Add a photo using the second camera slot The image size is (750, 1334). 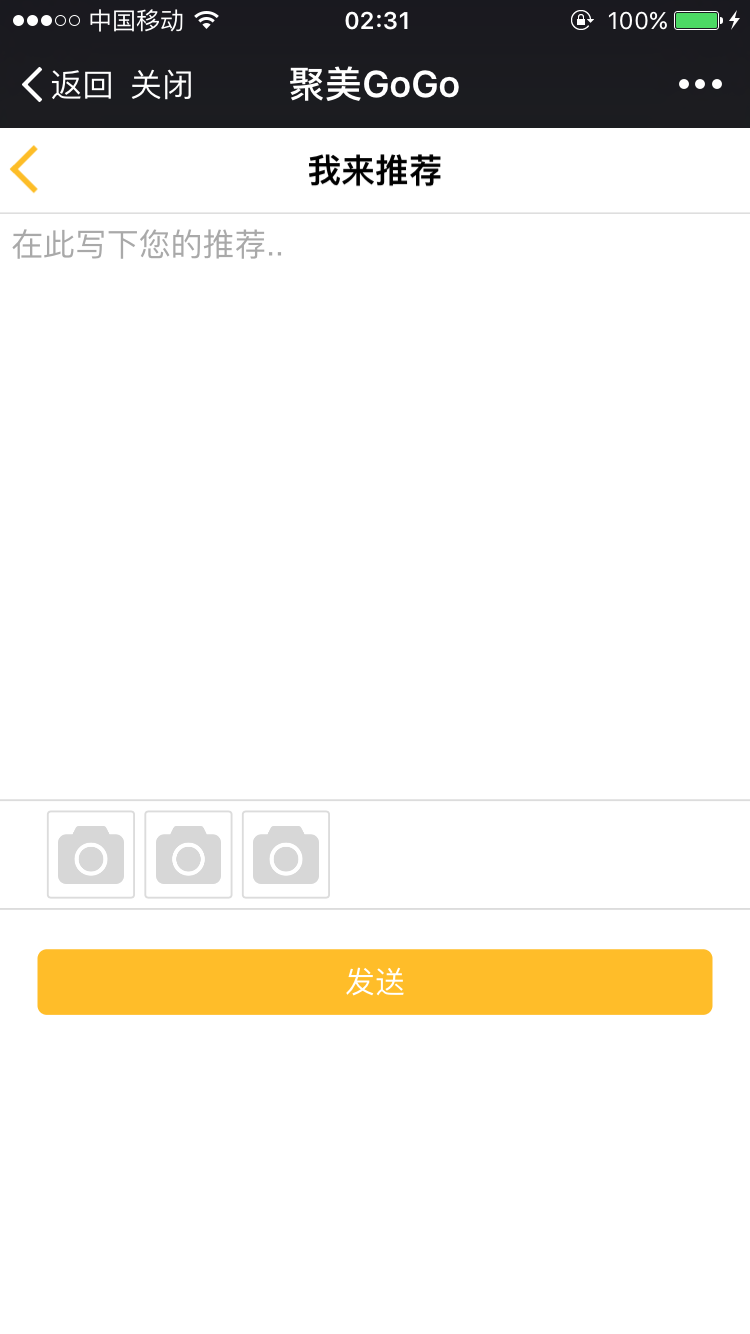pos(188,855)
